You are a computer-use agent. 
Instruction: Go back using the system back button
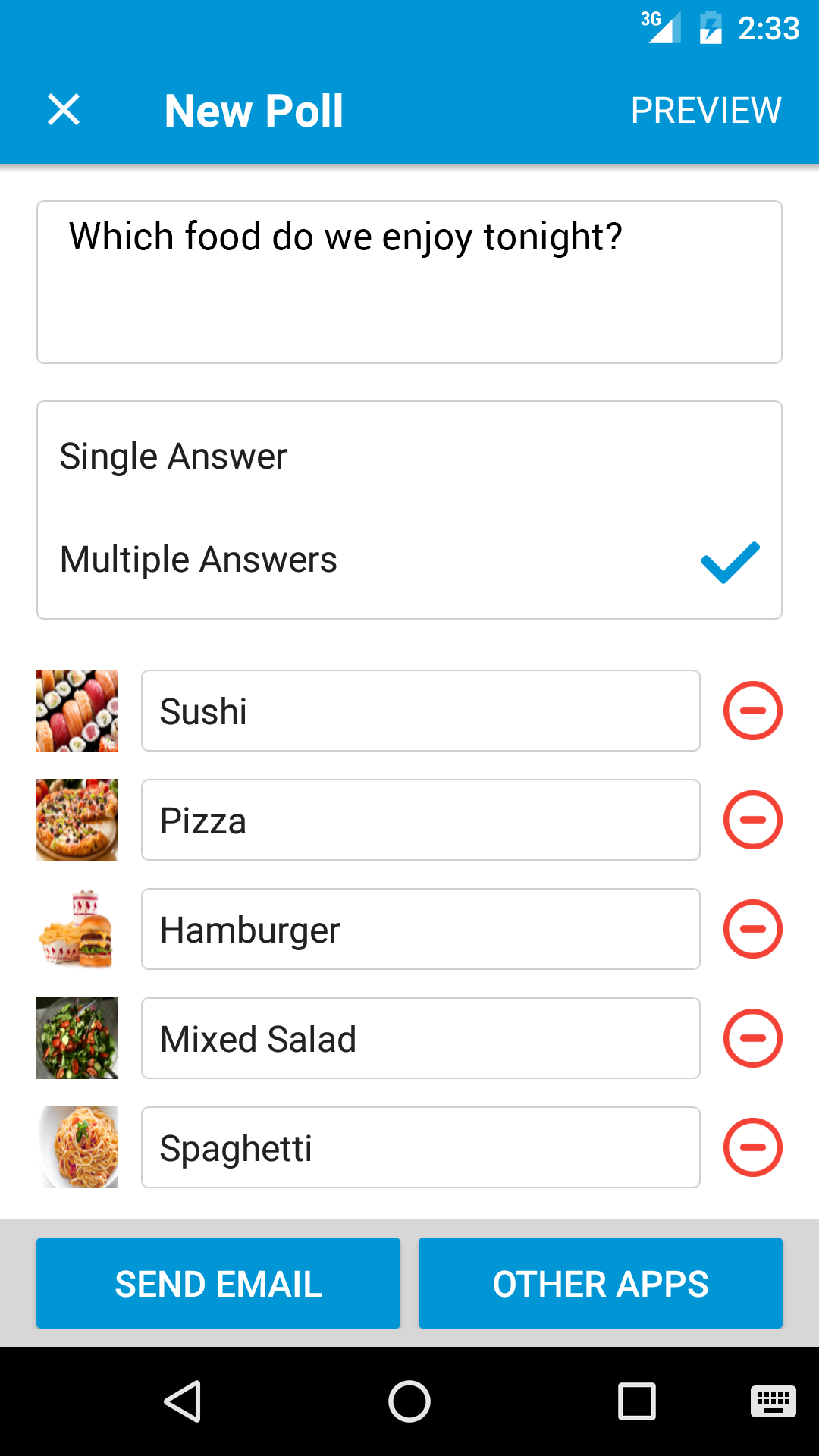(x=183, y=1401)
